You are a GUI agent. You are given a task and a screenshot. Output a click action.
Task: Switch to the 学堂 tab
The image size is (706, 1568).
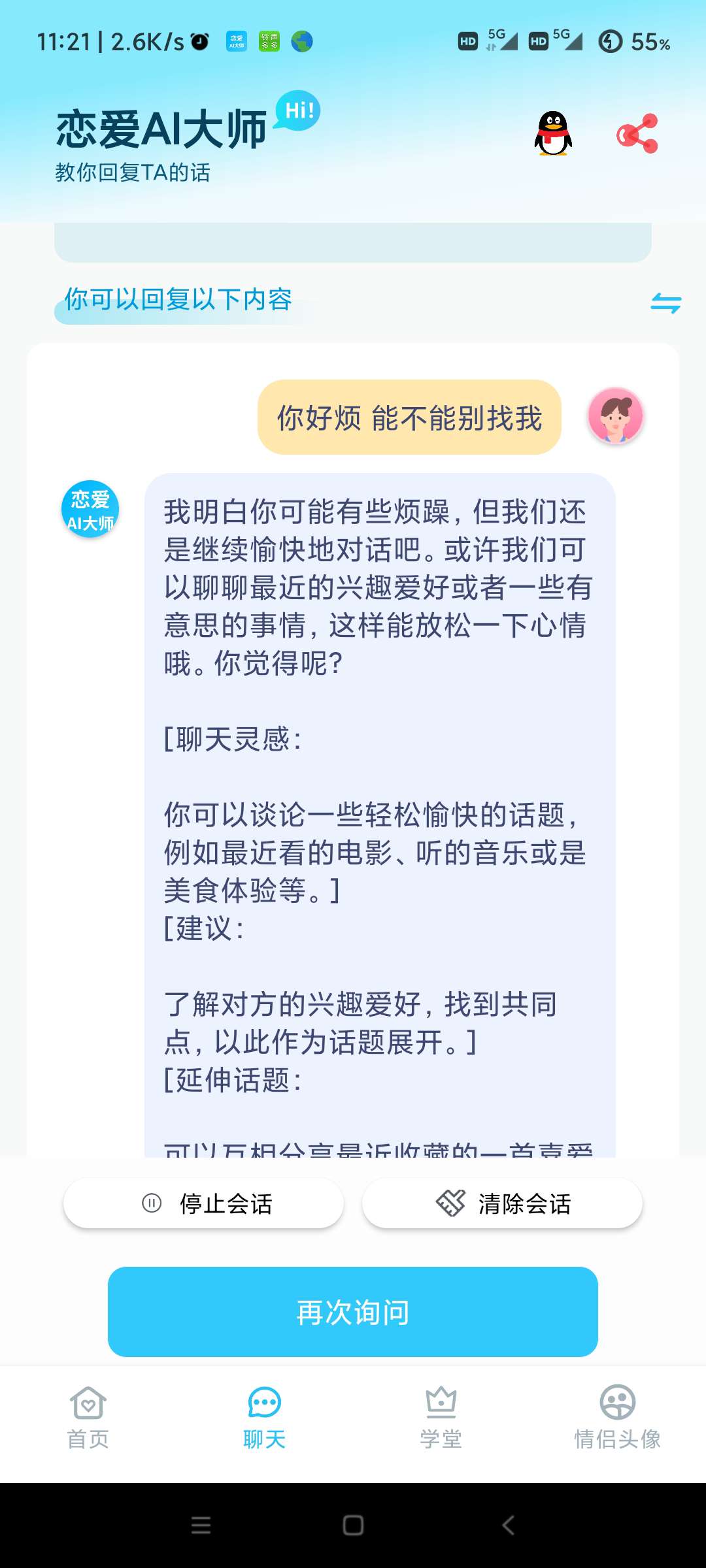click(x=441, y=1415)
